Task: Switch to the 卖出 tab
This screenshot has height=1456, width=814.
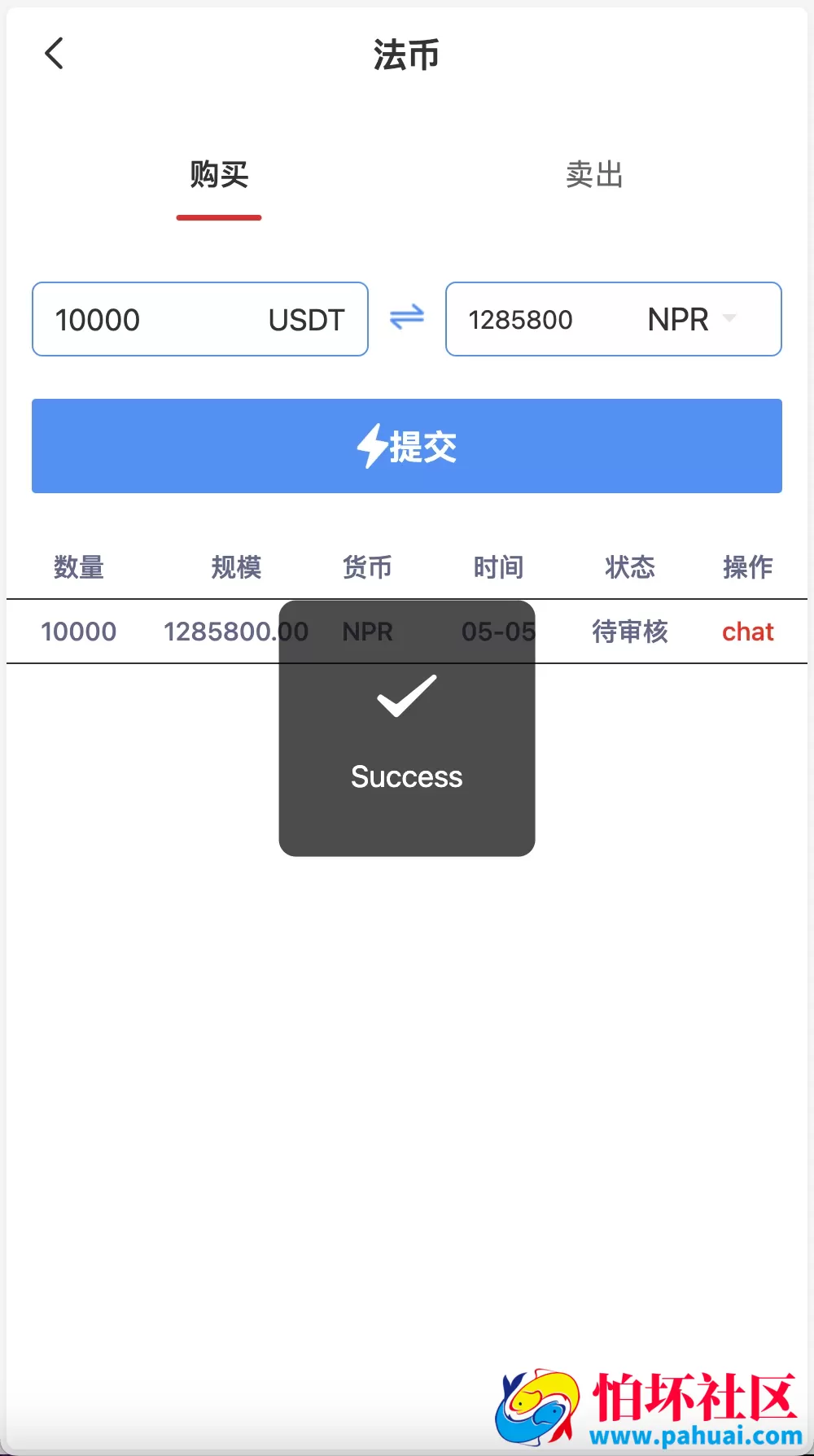Action: point(595,174)
